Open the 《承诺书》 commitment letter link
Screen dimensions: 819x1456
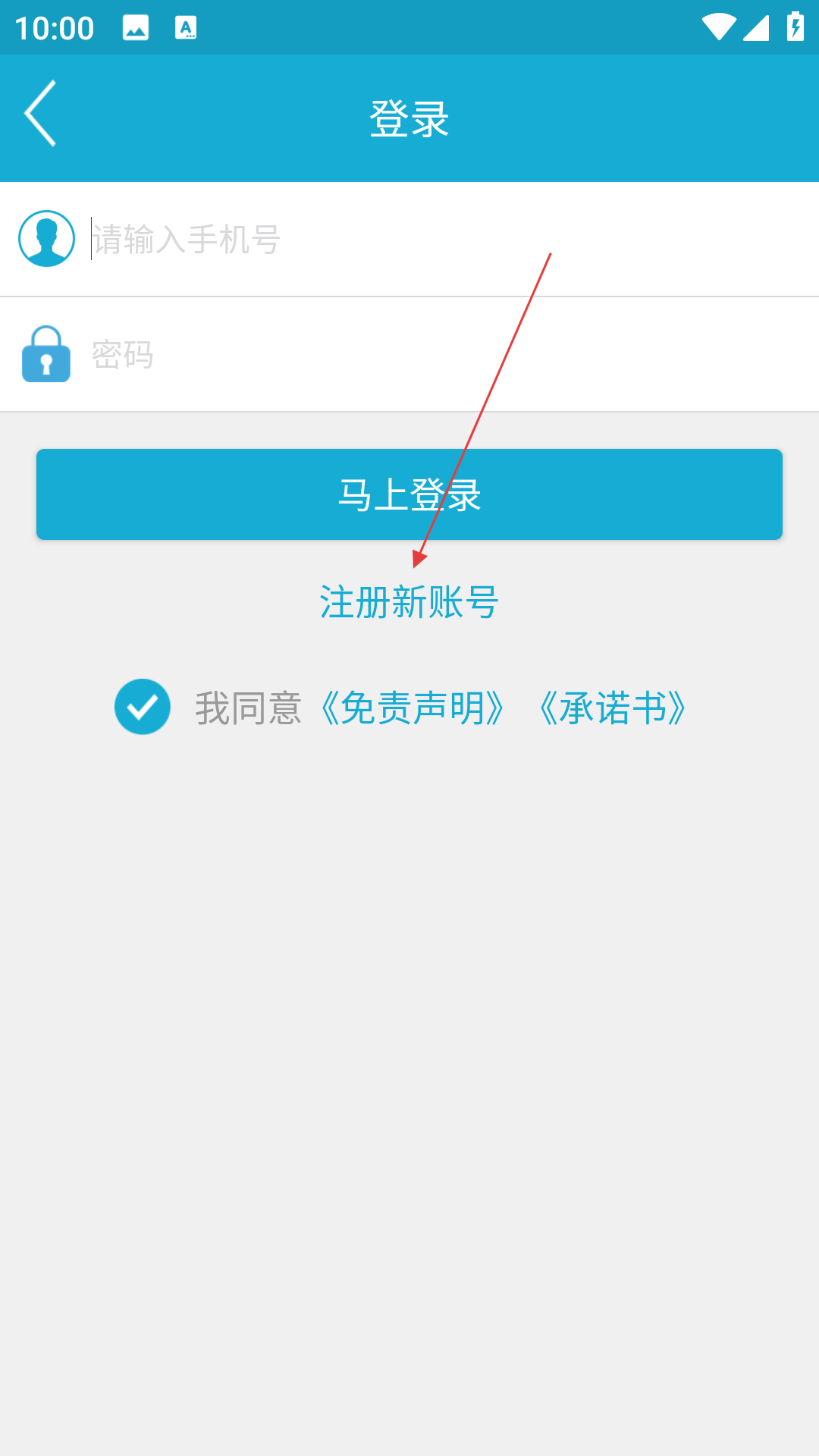click(613, 708)
